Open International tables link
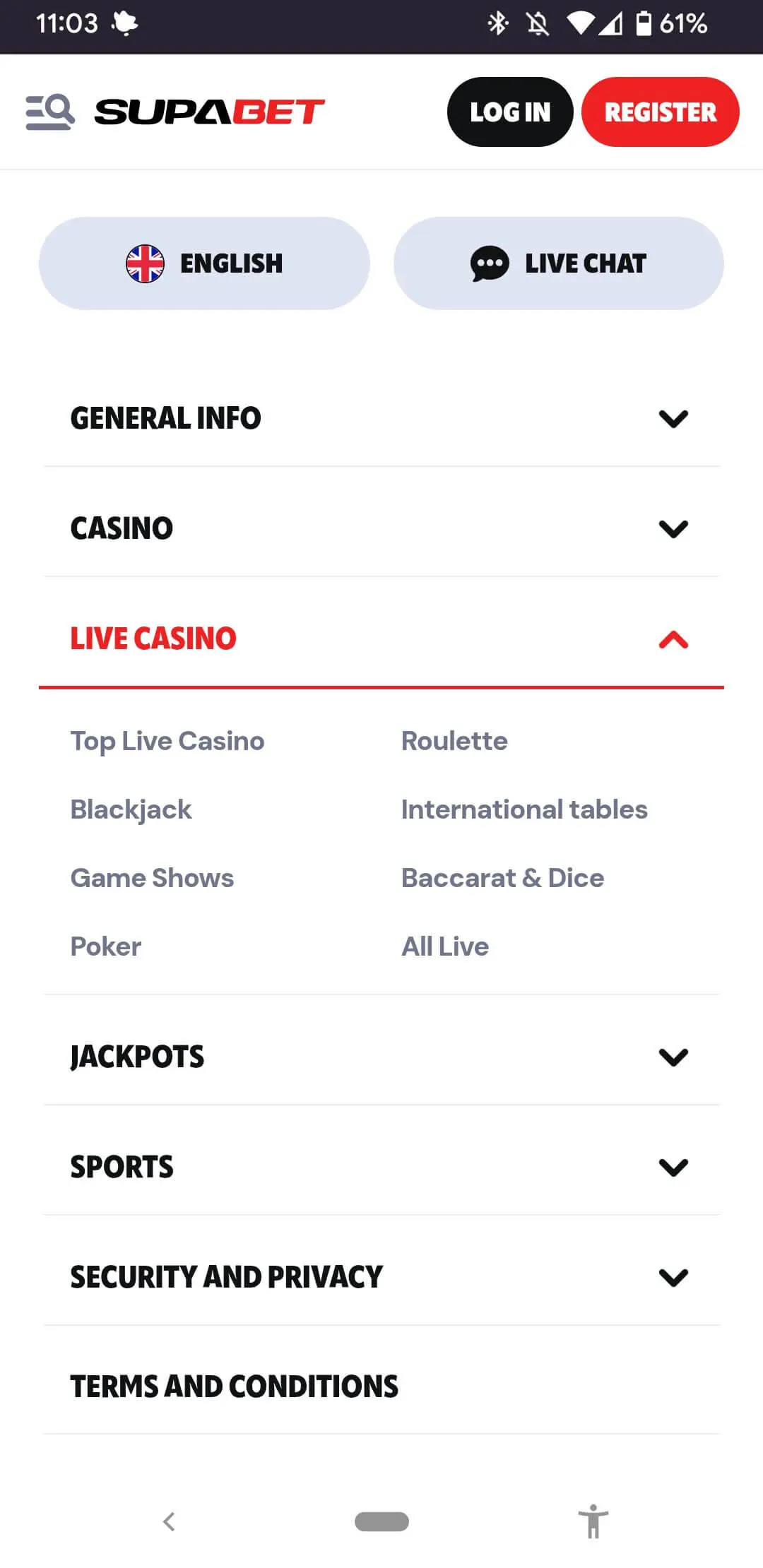The height and width of the screenshot is (1568, 763). pyautogui.click(x=524, y=809)
